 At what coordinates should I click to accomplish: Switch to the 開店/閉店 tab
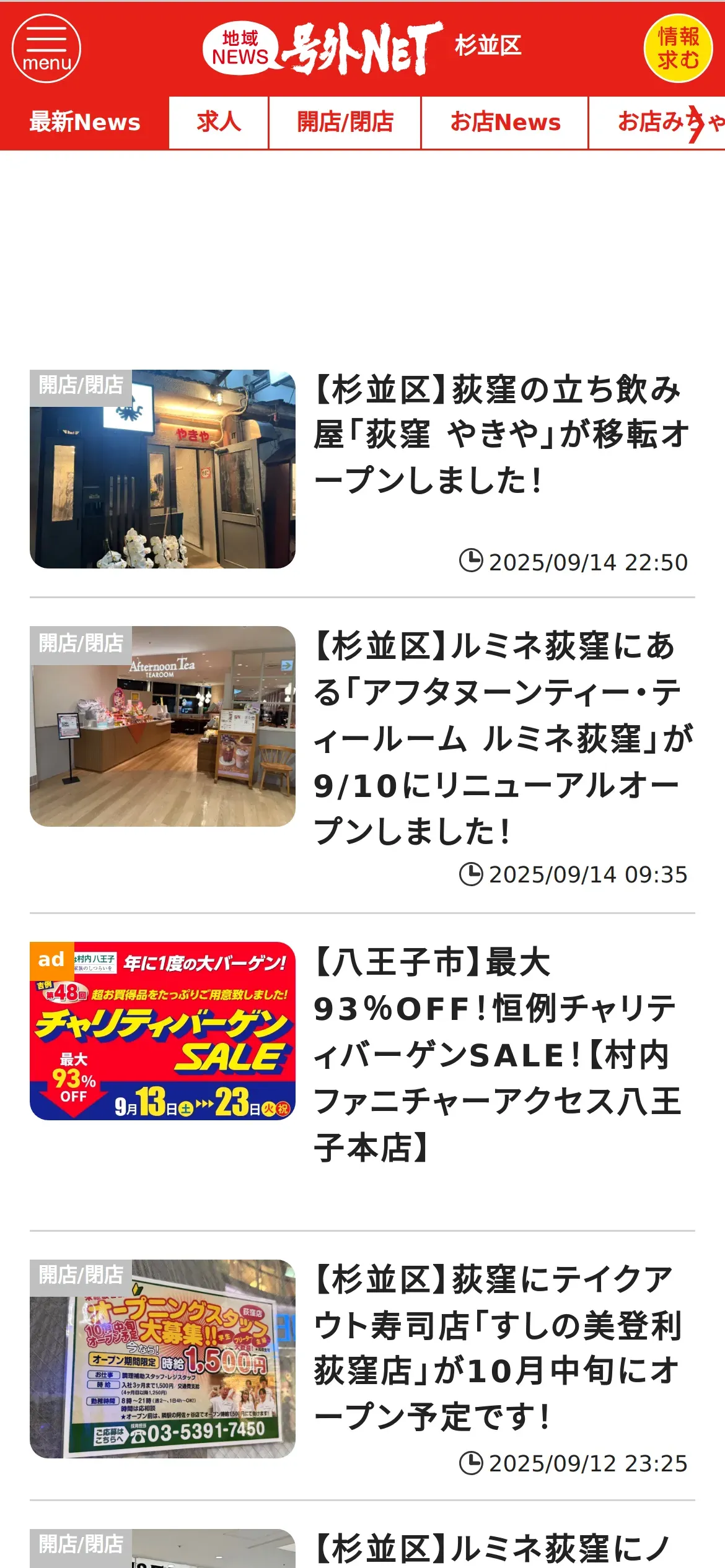coord(345,123)
